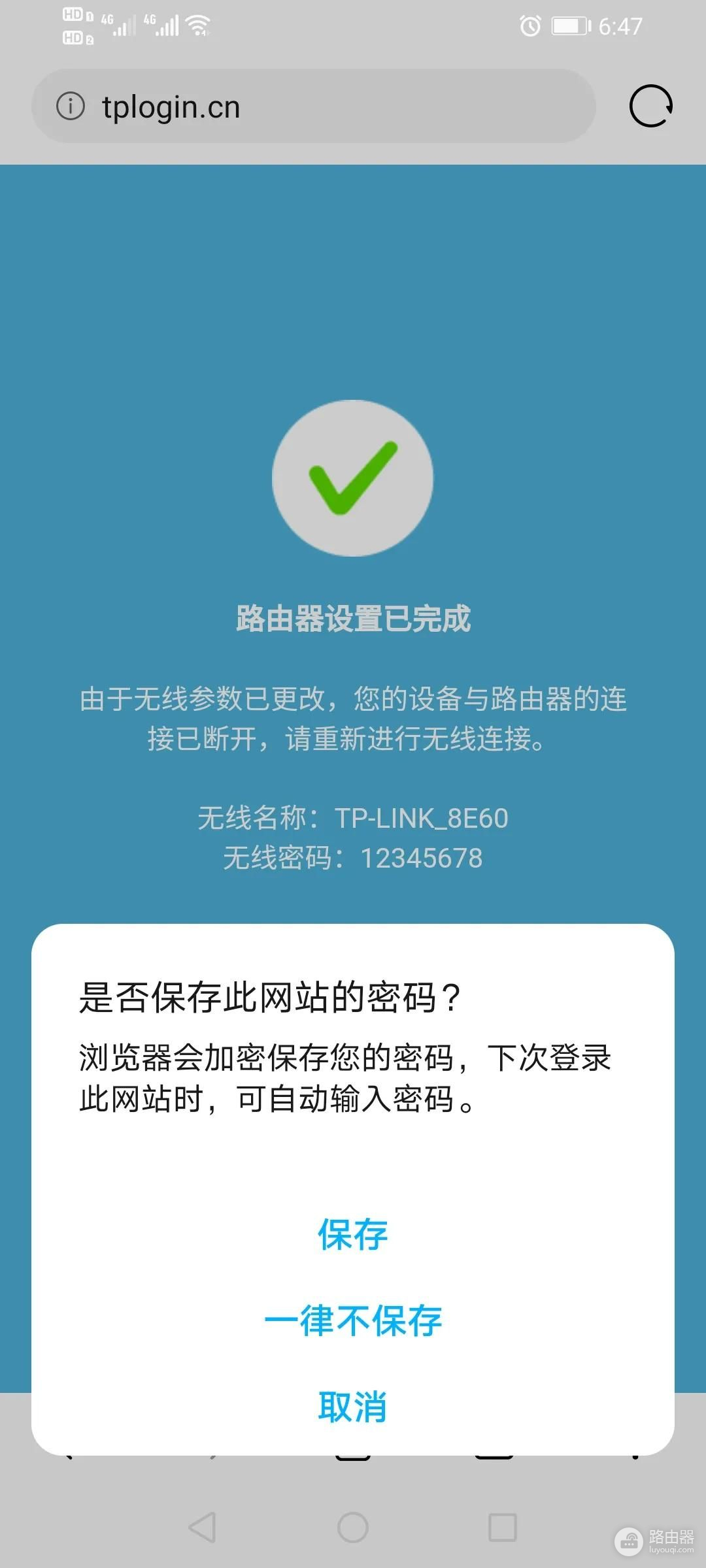This screenshot has width=706, height=1568.
Task: Tap 保存 to save the password
Action: 352,1234
